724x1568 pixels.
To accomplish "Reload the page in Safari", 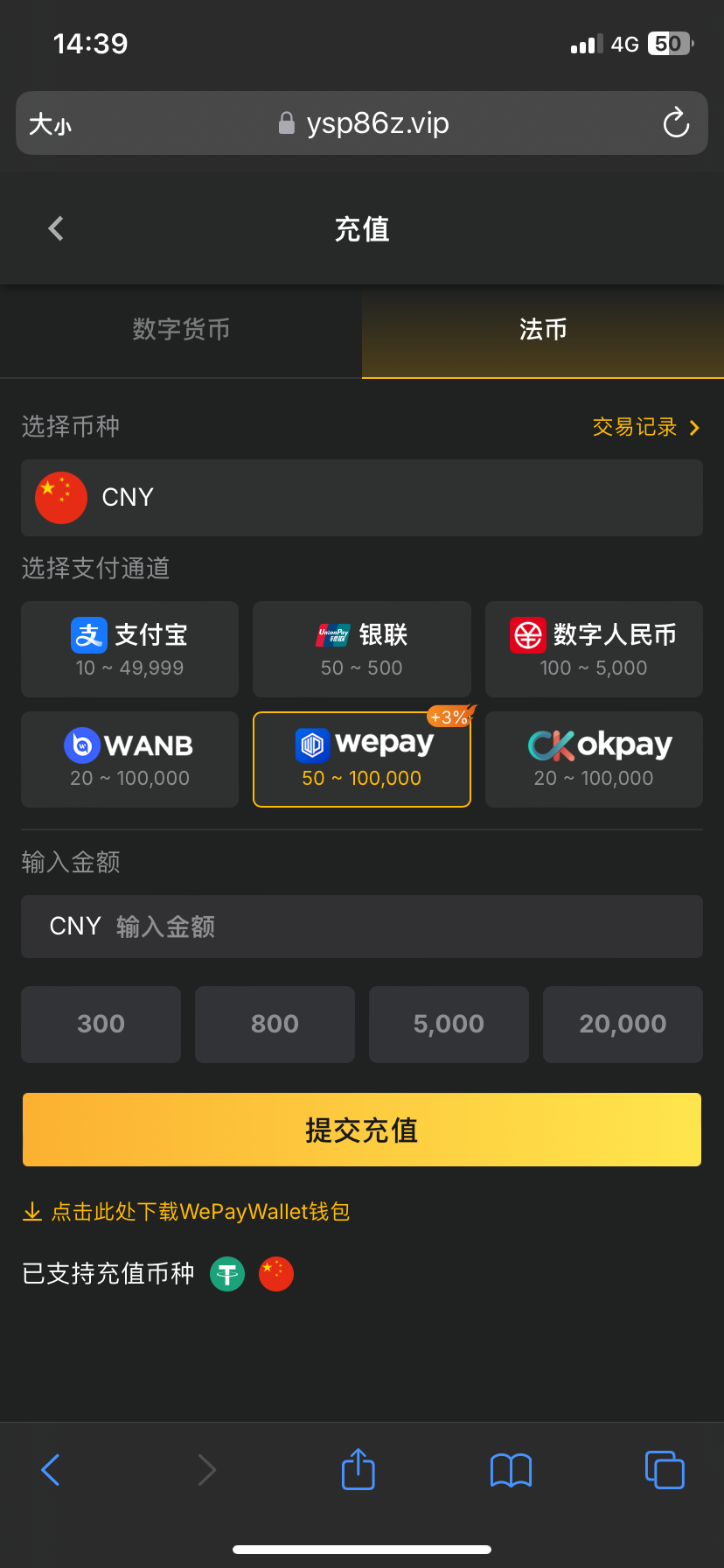I will coord(676,123).
